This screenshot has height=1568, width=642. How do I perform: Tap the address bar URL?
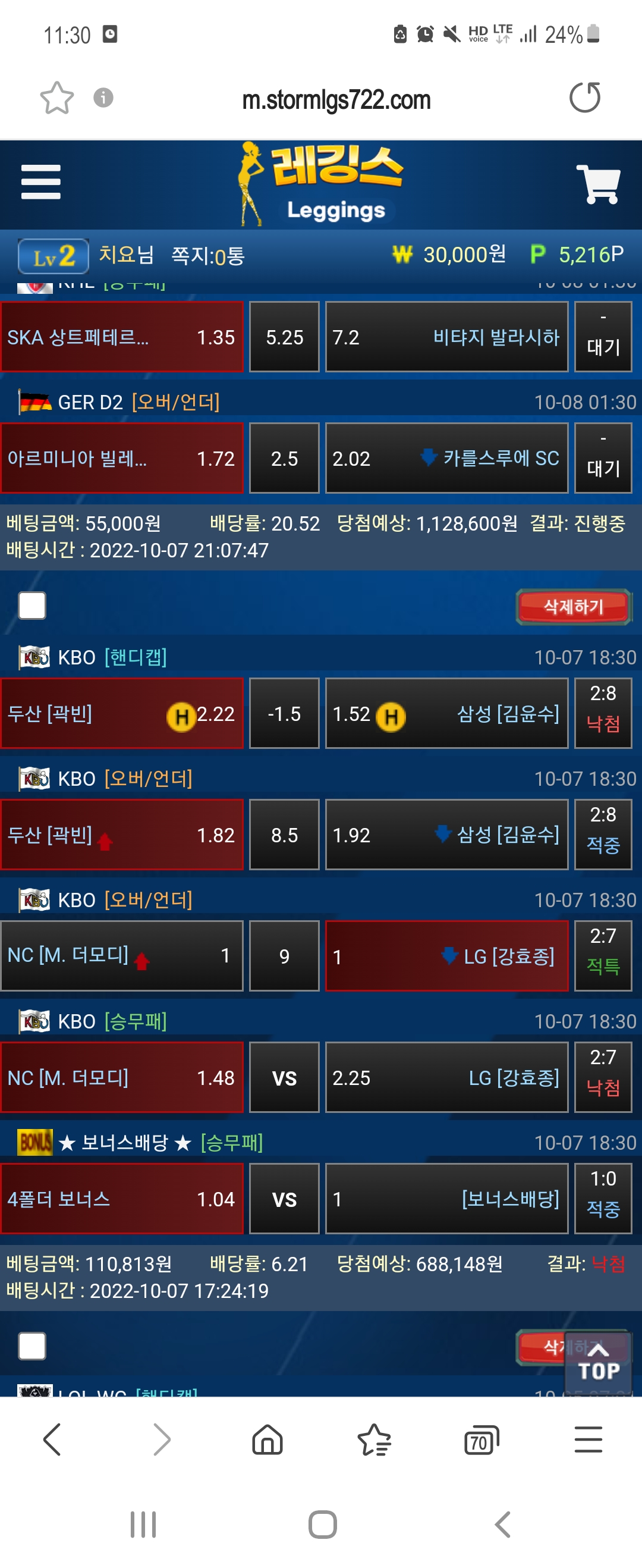coord(336,100)
